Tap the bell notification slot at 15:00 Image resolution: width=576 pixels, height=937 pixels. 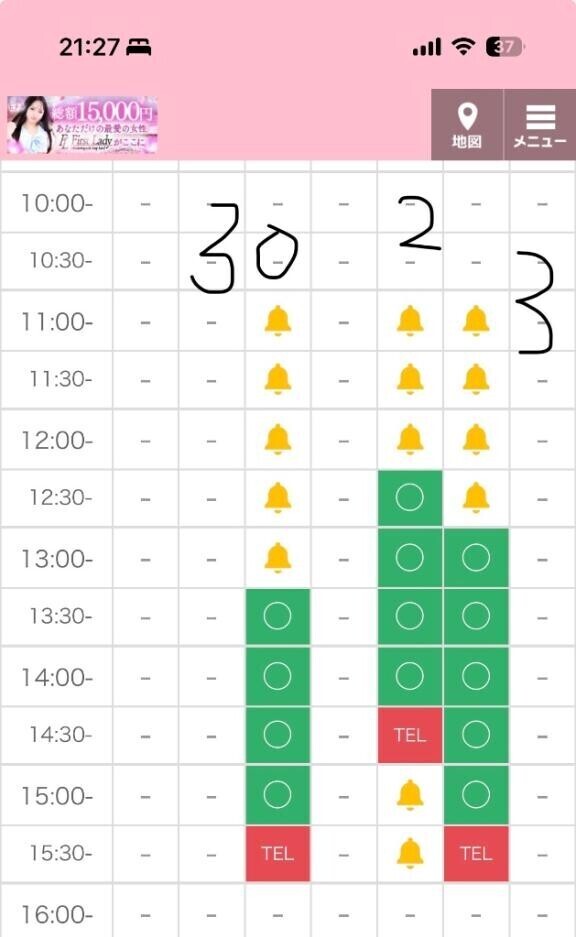point(410,795)
